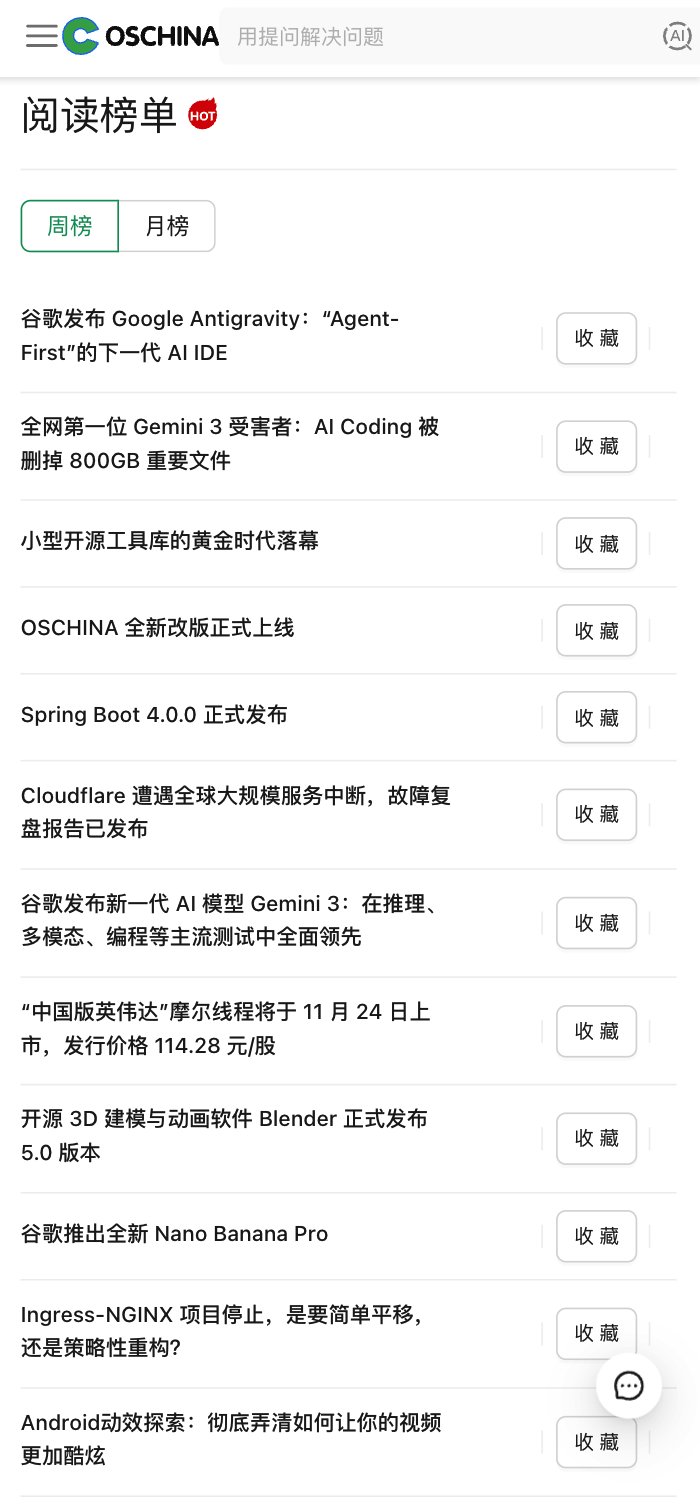
Task: Open the Cloudflare 服务中断 article
Action: point(236,812)
